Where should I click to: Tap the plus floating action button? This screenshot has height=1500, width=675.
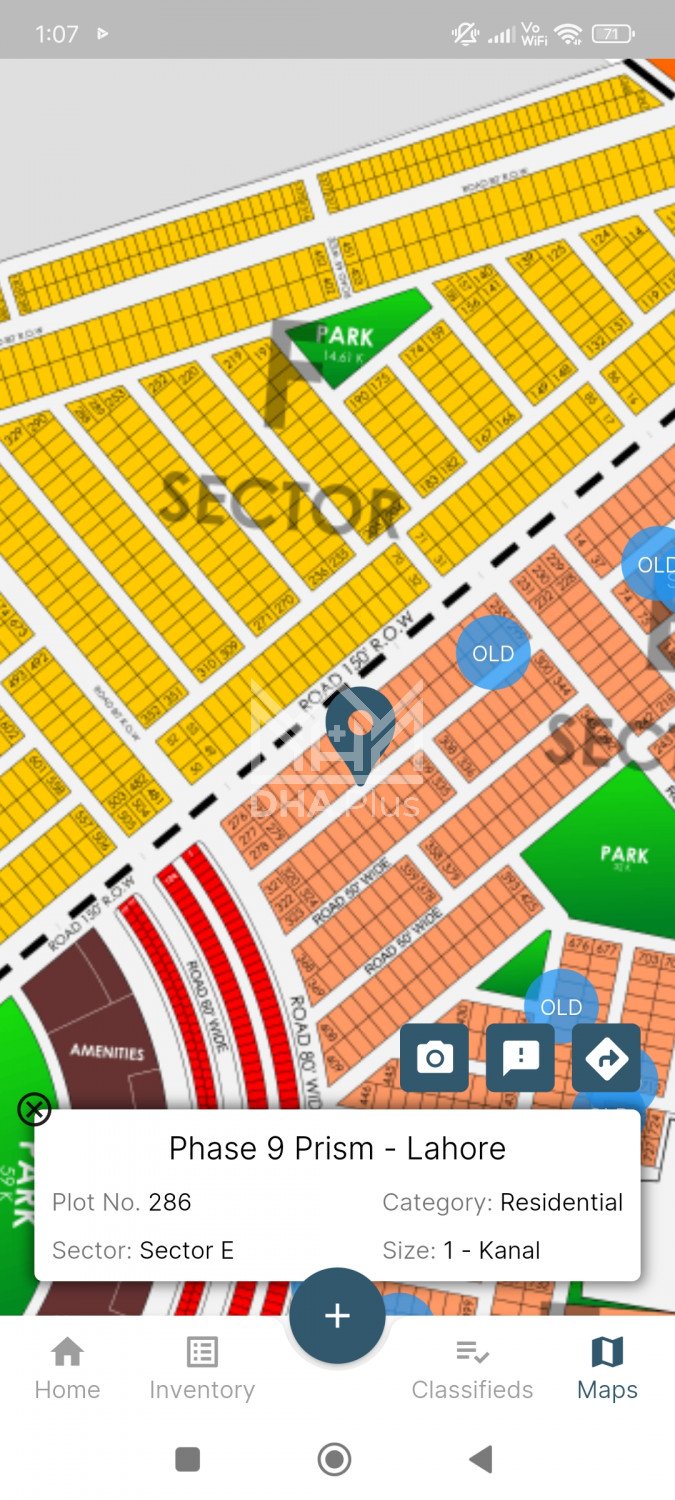(337, 1315)
